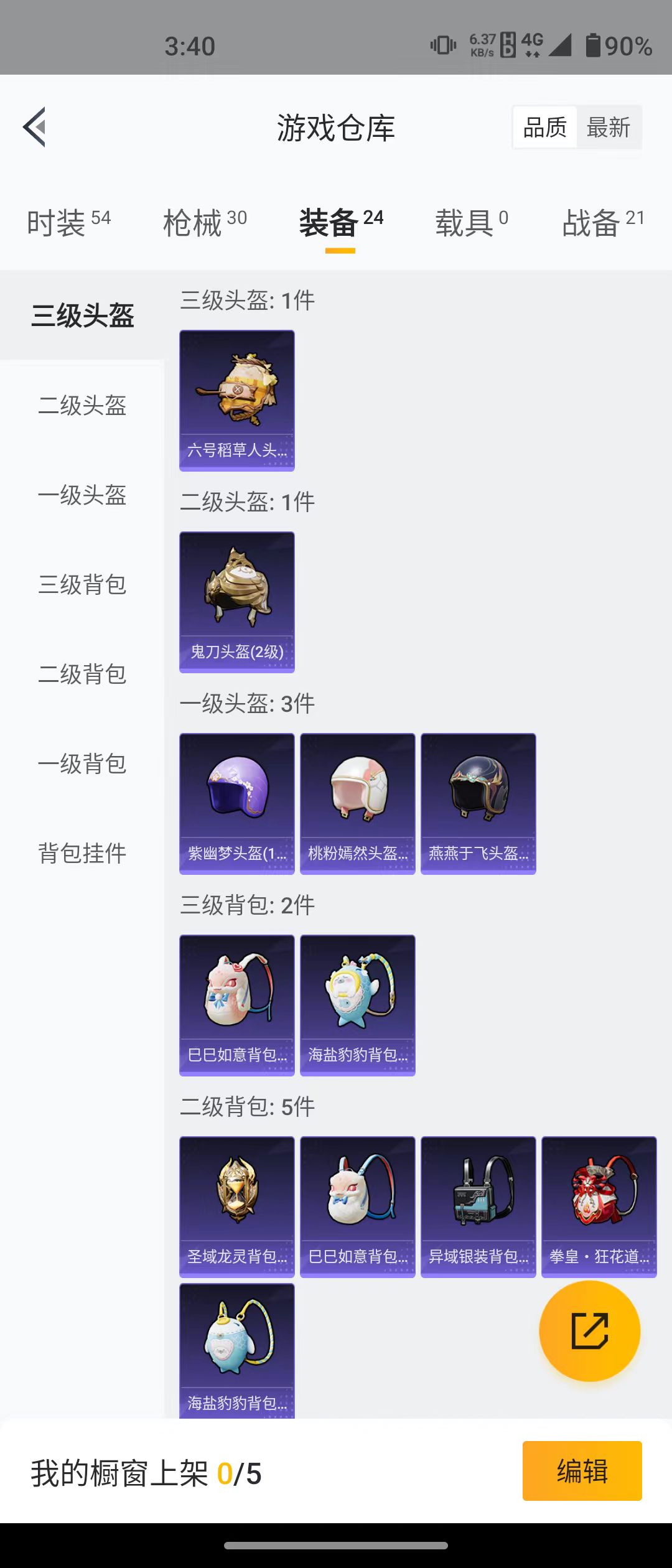Image resolution: width=672 pixels, height=1568 pixels.
Task: Open the 六号稻草人头盔 item
Action: coord(237,400)
